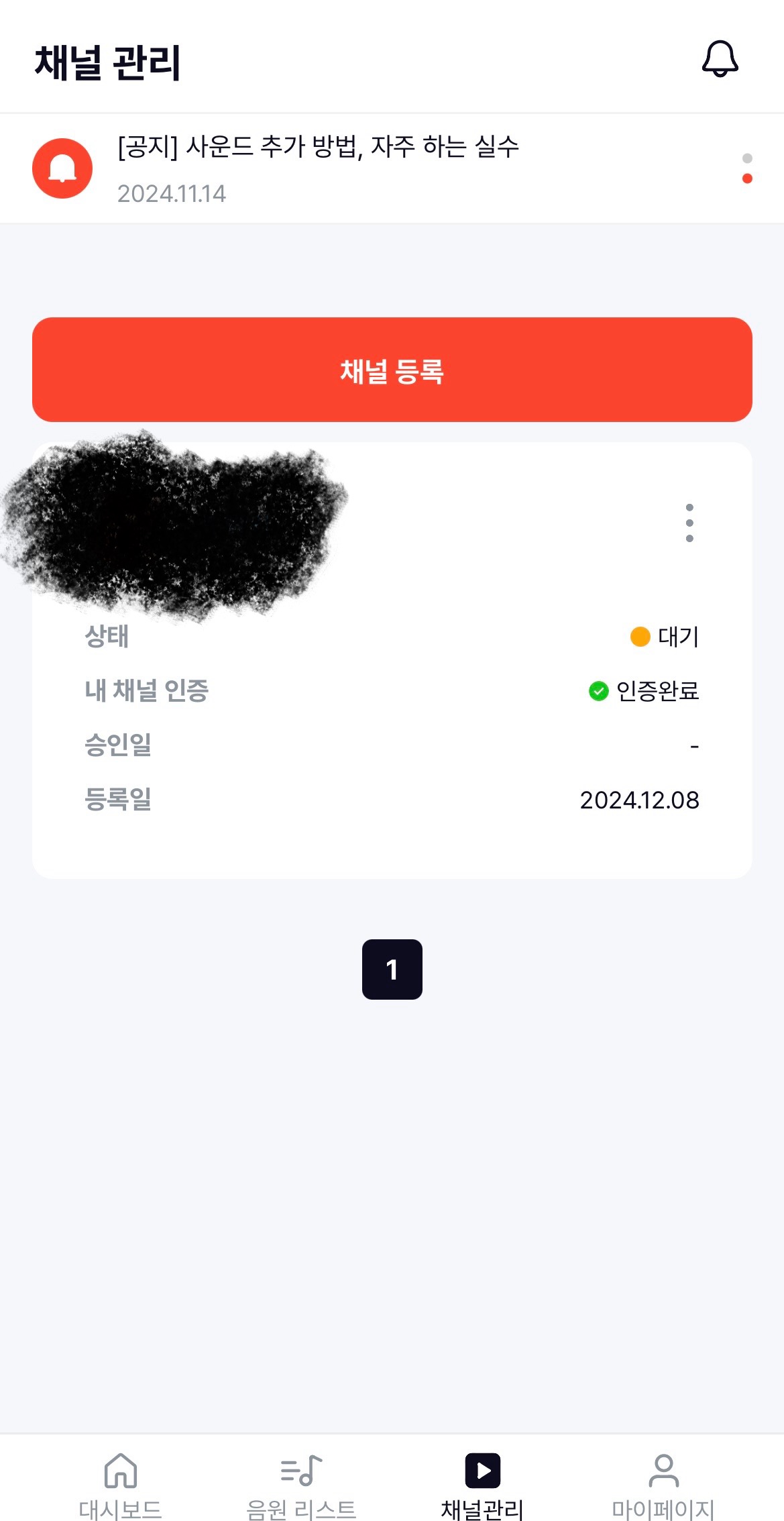
Task: Open the channel card's three-dot menu
Action: point(689,523)
